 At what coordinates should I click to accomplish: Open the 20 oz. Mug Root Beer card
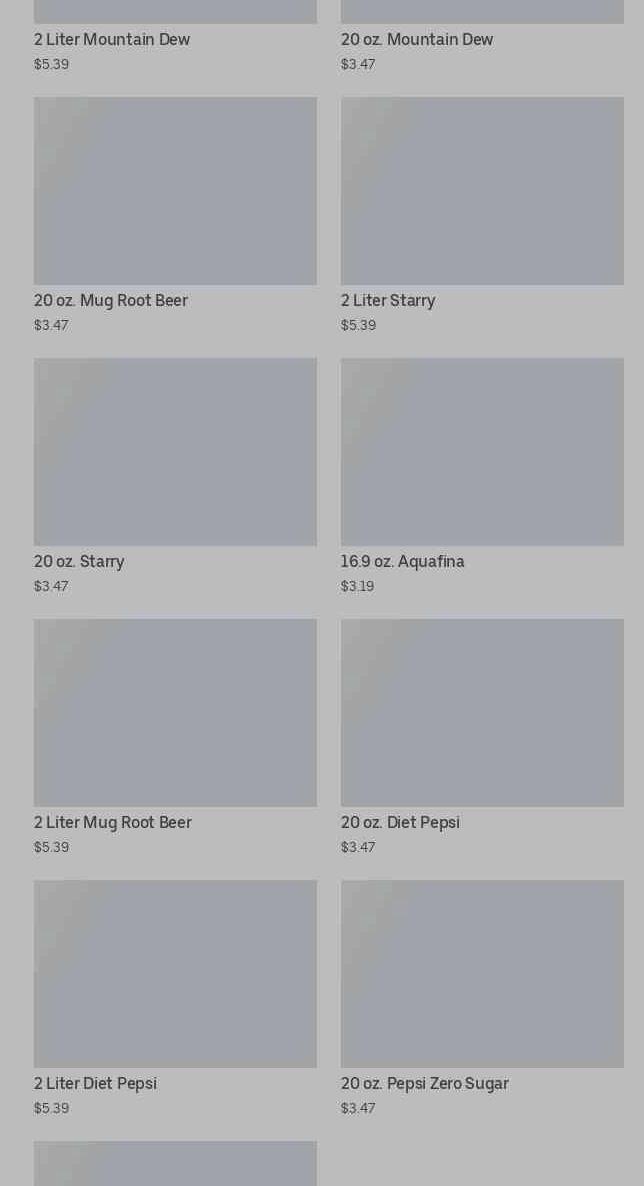coord(175,191)
